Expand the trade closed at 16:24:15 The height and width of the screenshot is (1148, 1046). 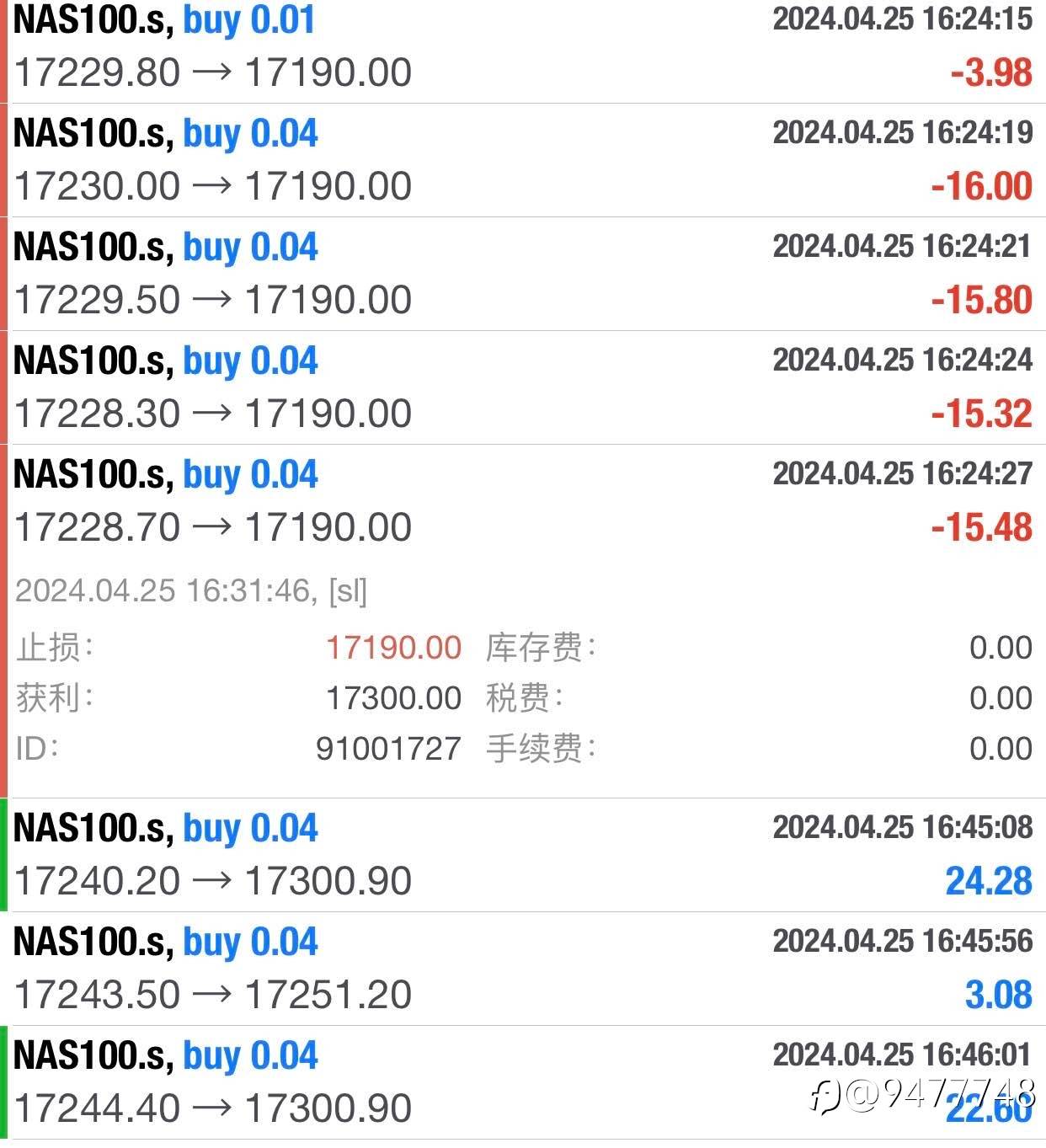pyautogui.click(x=522, y=47)
